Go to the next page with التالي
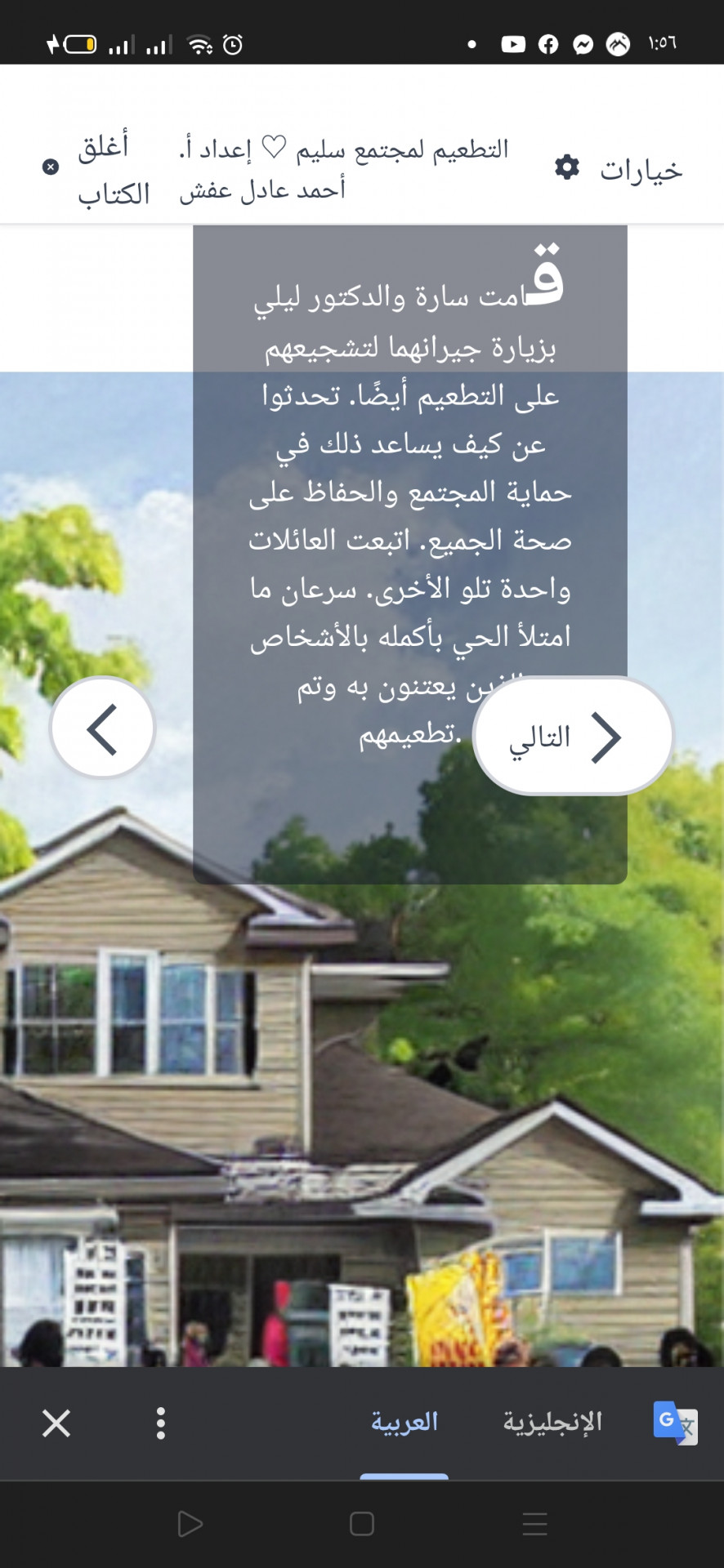The width and height of the screenshot is (724, 1568). click(573, 736)
